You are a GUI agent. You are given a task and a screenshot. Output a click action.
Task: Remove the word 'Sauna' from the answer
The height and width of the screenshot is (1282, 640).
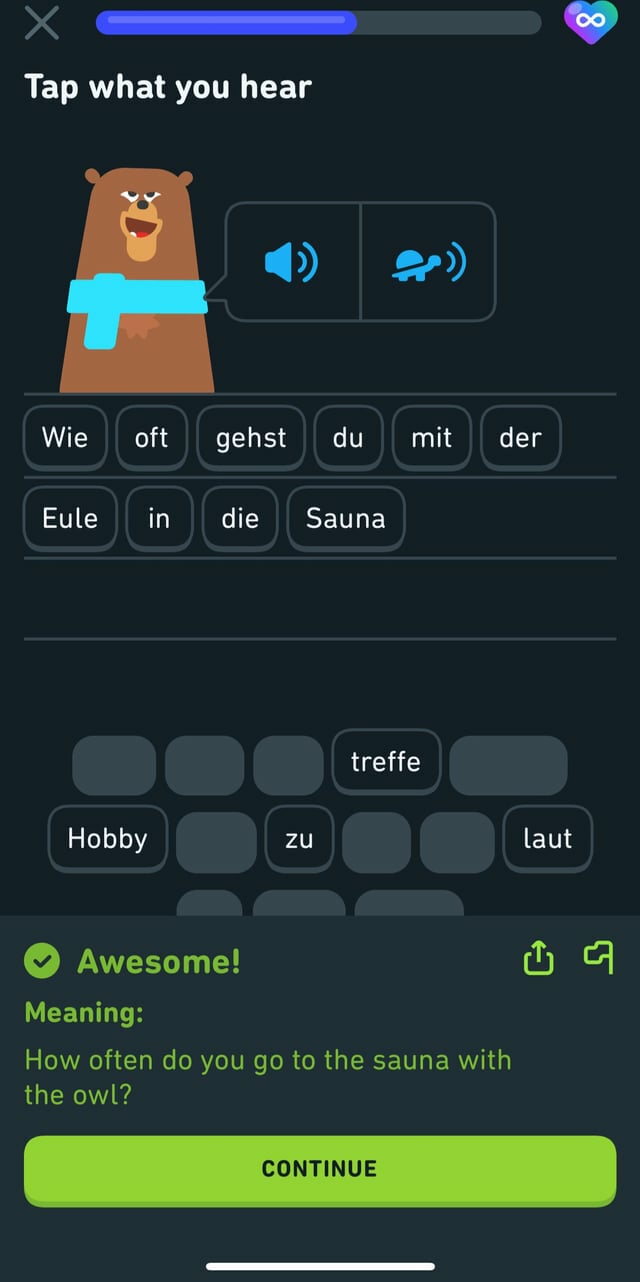pyautogui.click(x=345, y=518)
